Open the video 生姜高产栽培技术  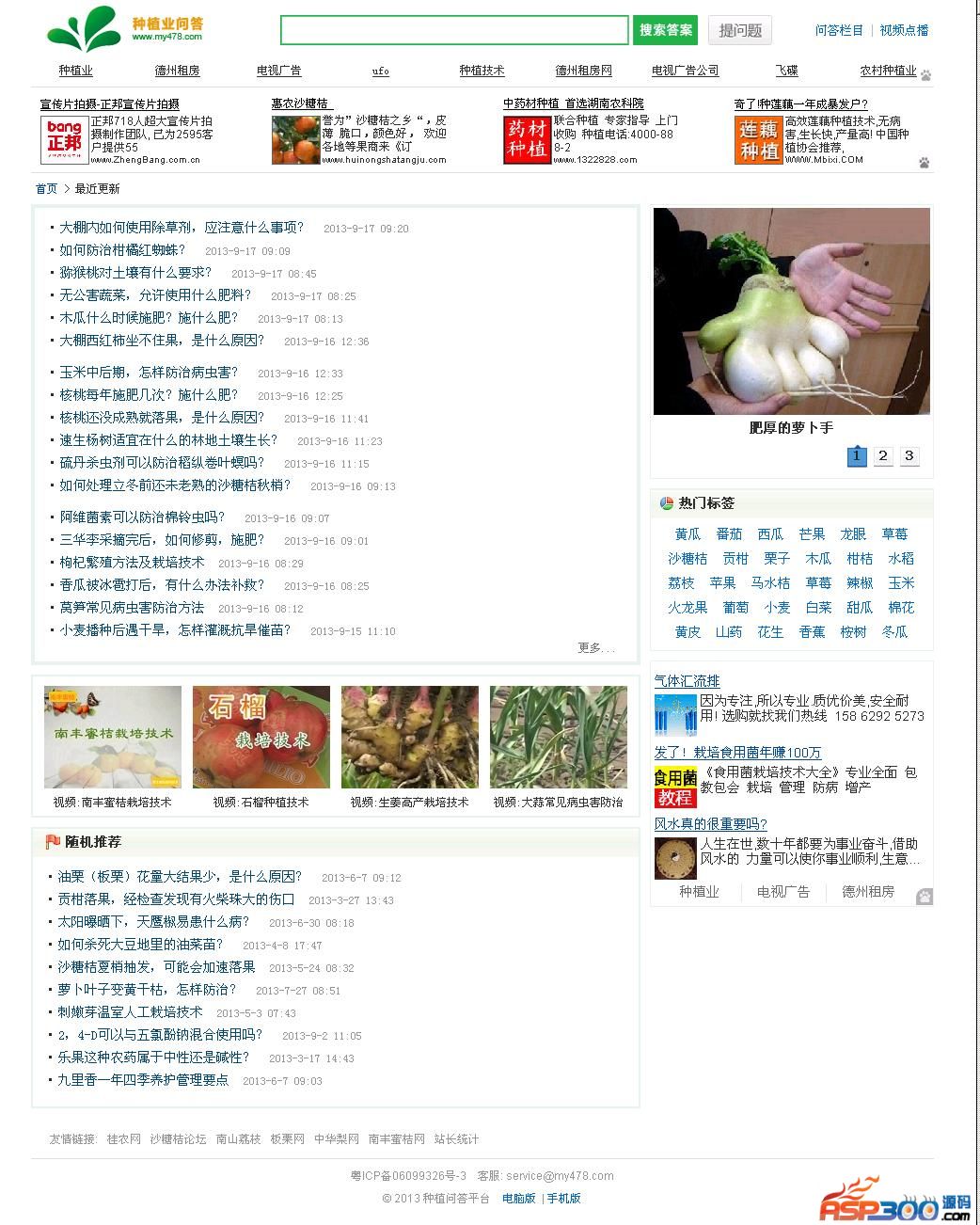tap(409, 802)
